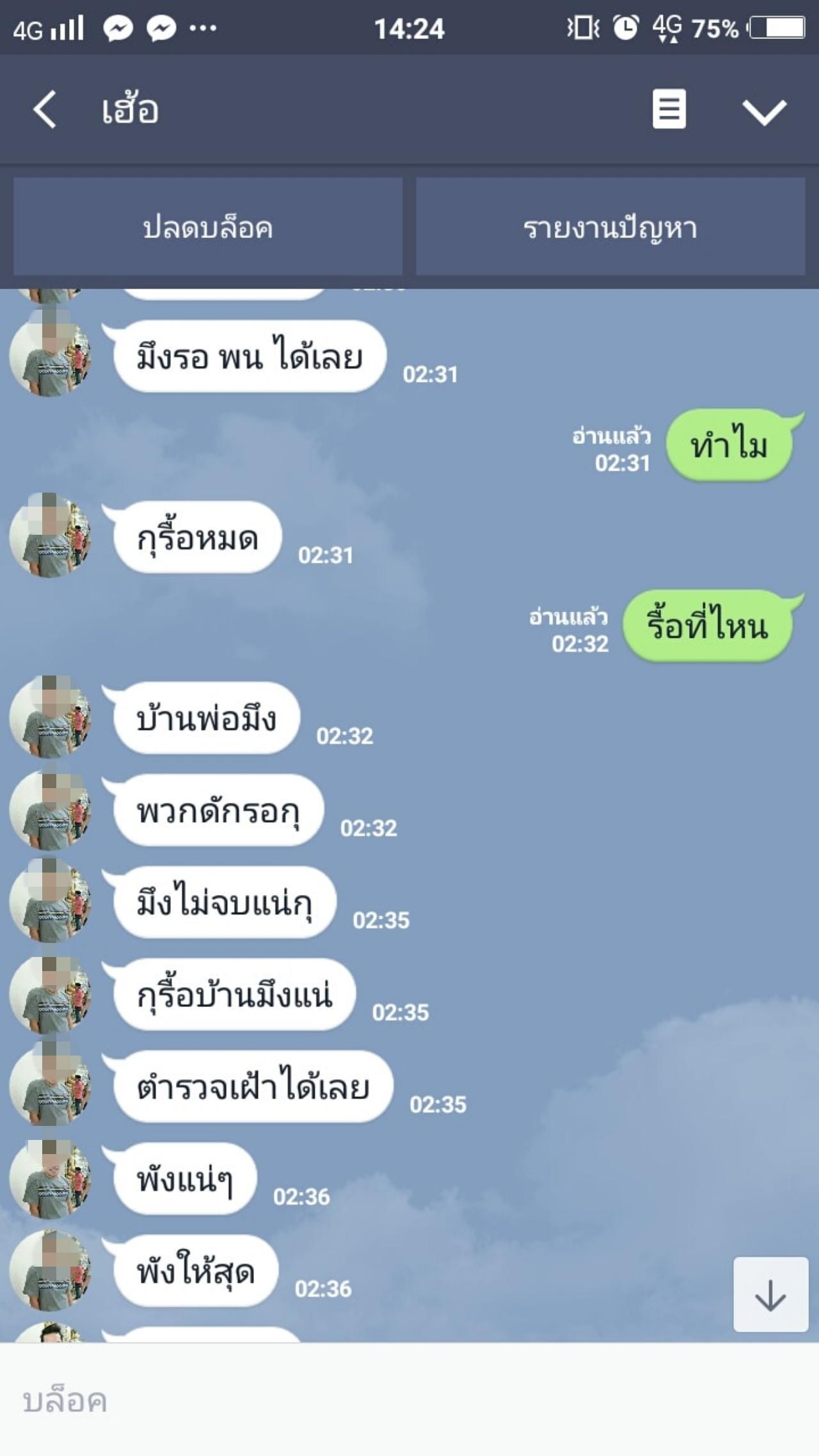
Task: Tap the รายงานปัญหา button
Action: click(610, 227)
